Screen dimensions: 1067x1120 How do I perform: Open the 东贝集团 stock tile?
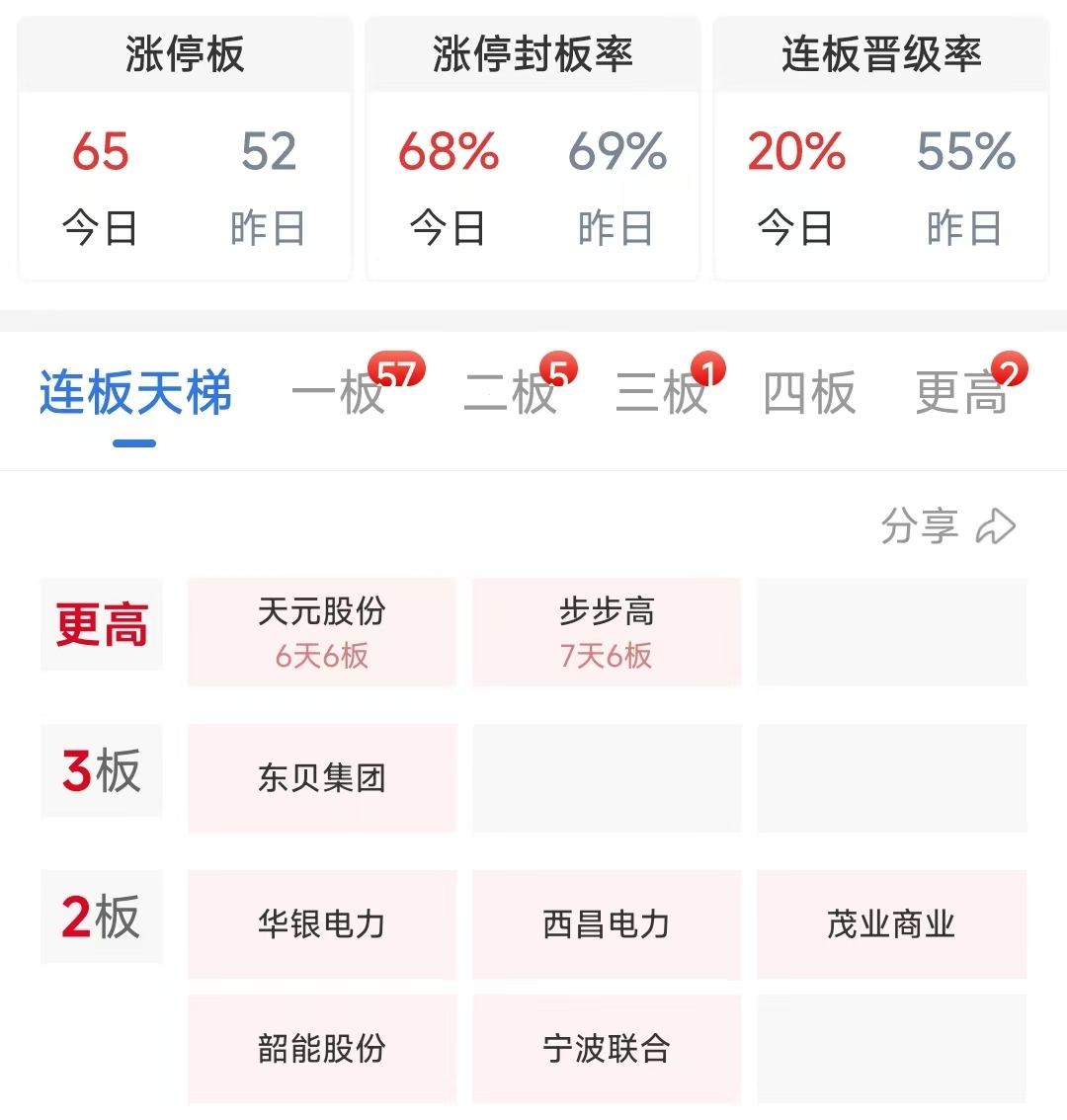point(322,778)
